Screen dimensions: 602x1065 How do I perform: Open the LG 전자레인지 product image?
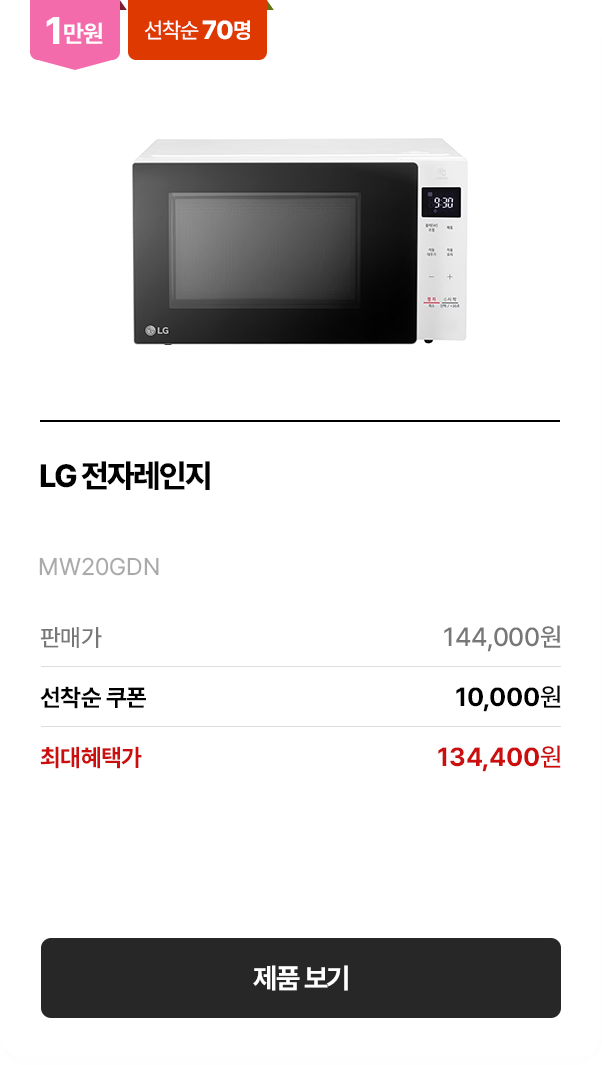300,243
